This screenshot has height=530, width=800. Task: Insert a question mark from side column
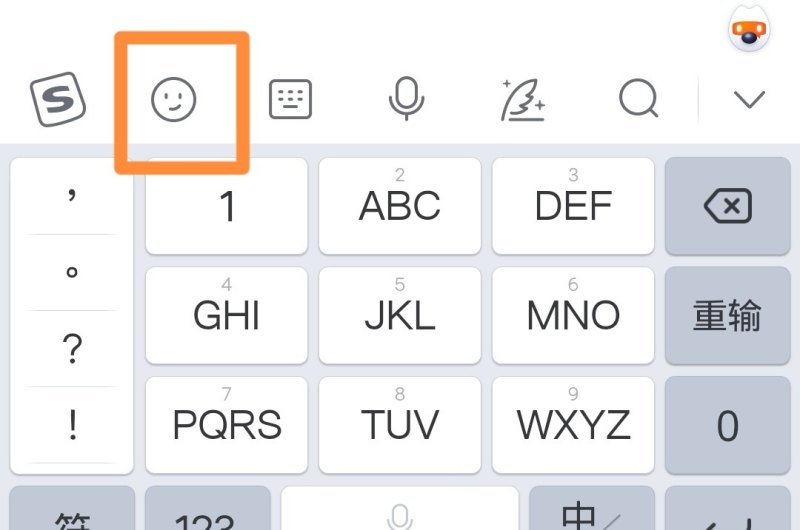pyautogui.click(x=71, y=349)
